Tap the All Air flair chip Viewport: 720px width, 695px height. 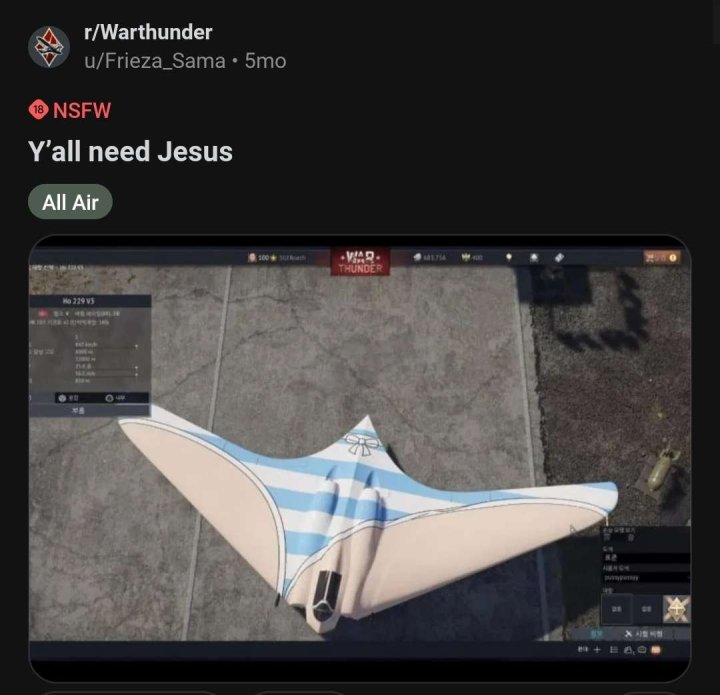(70, 203)
